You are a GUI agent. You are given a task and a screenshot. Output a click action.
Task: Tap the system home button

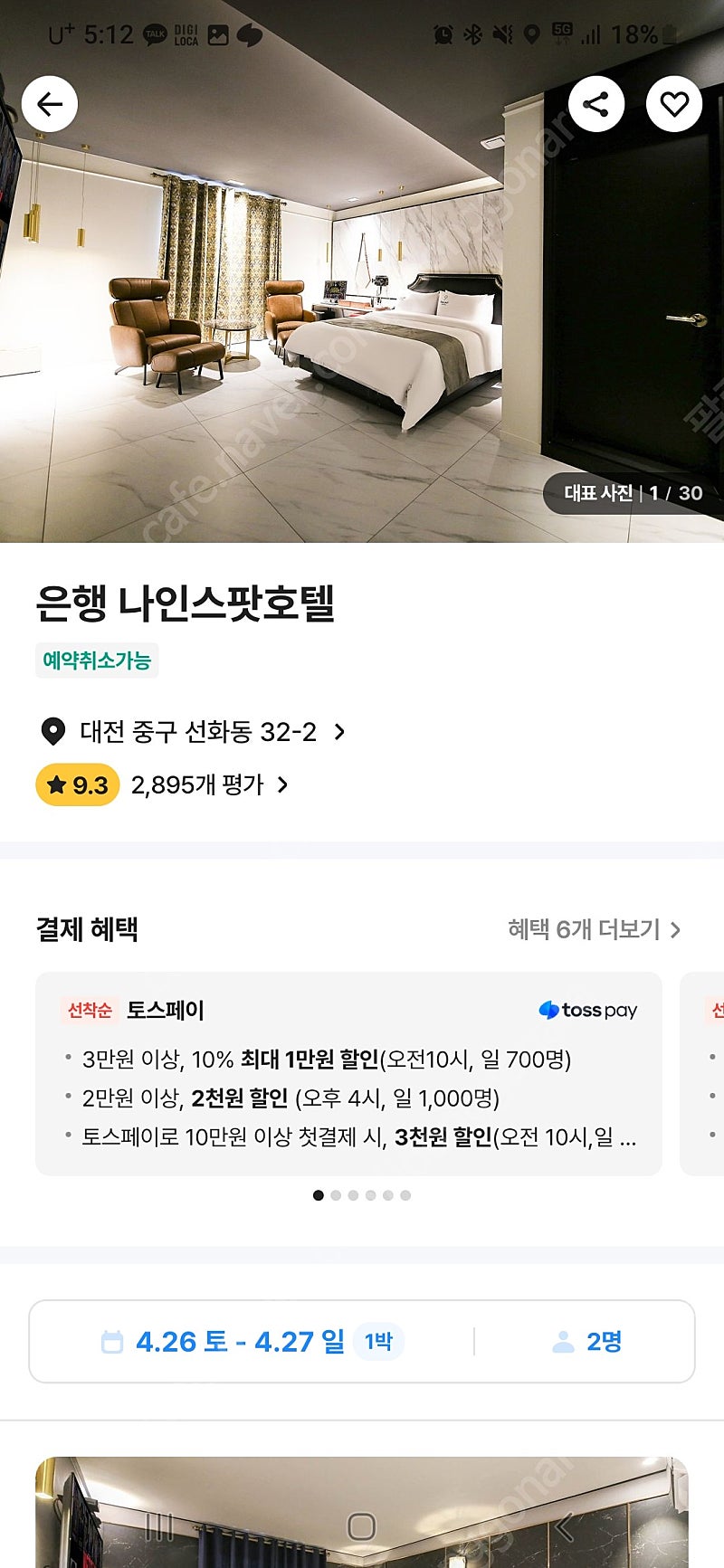(362, 1526)
